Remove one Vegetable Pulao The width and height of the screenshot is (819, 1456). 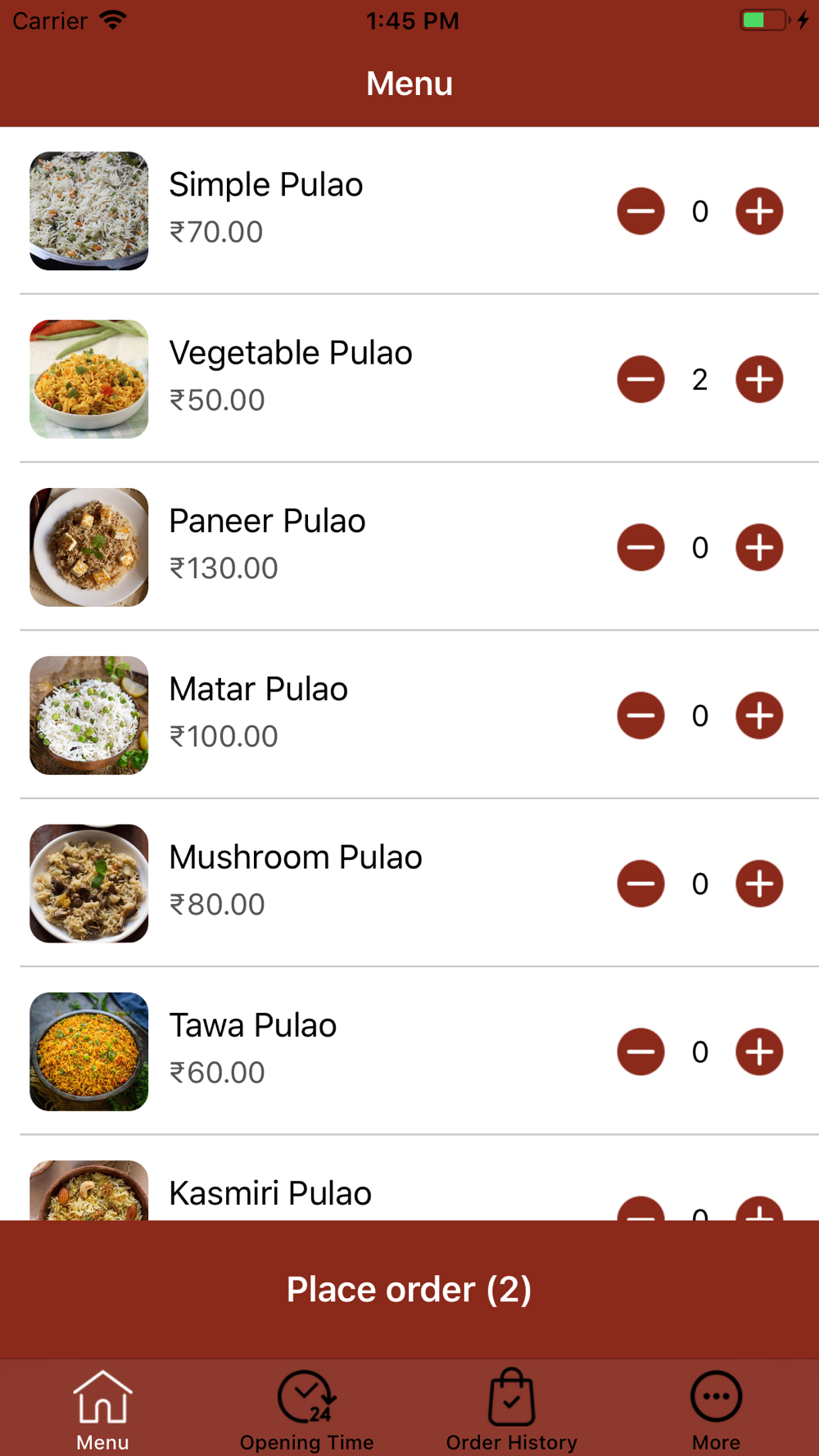point(640,379)
